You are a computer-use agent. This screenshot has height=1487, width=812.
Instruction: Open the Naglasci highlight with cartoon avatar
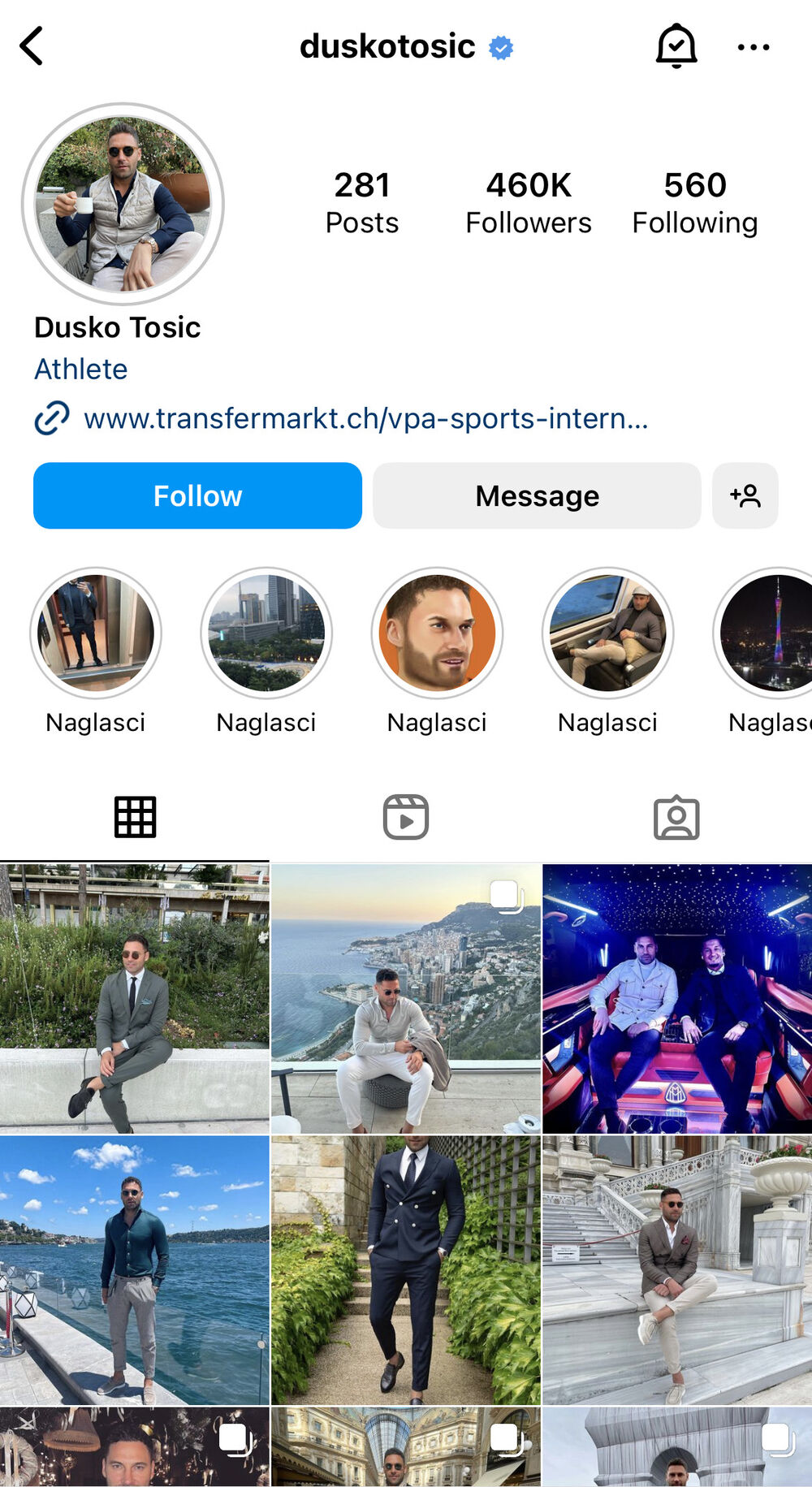pyautogui.click(x=437, y=633)
